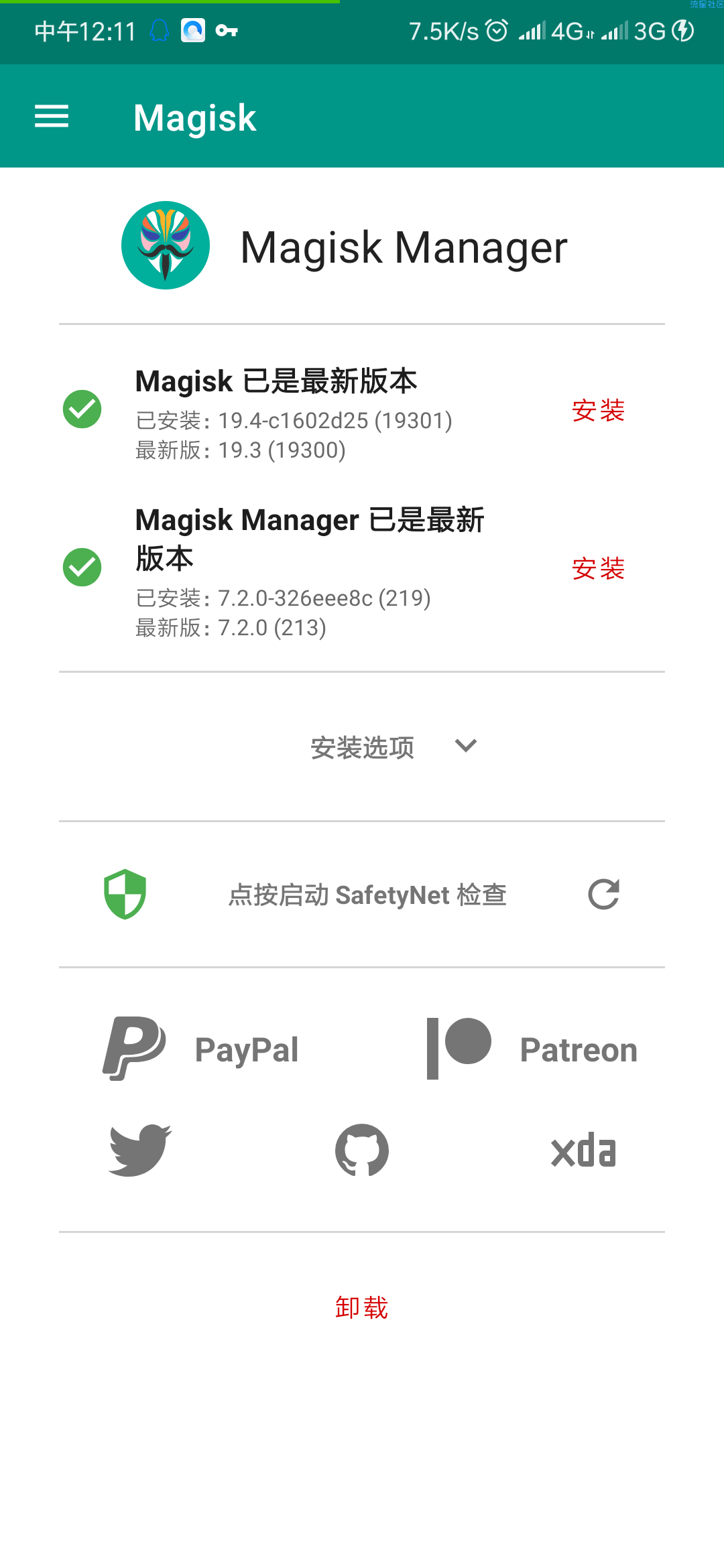Tap 安装 next to Magisk version
The image size is (724, 1568).
click(x=598, y=410)
